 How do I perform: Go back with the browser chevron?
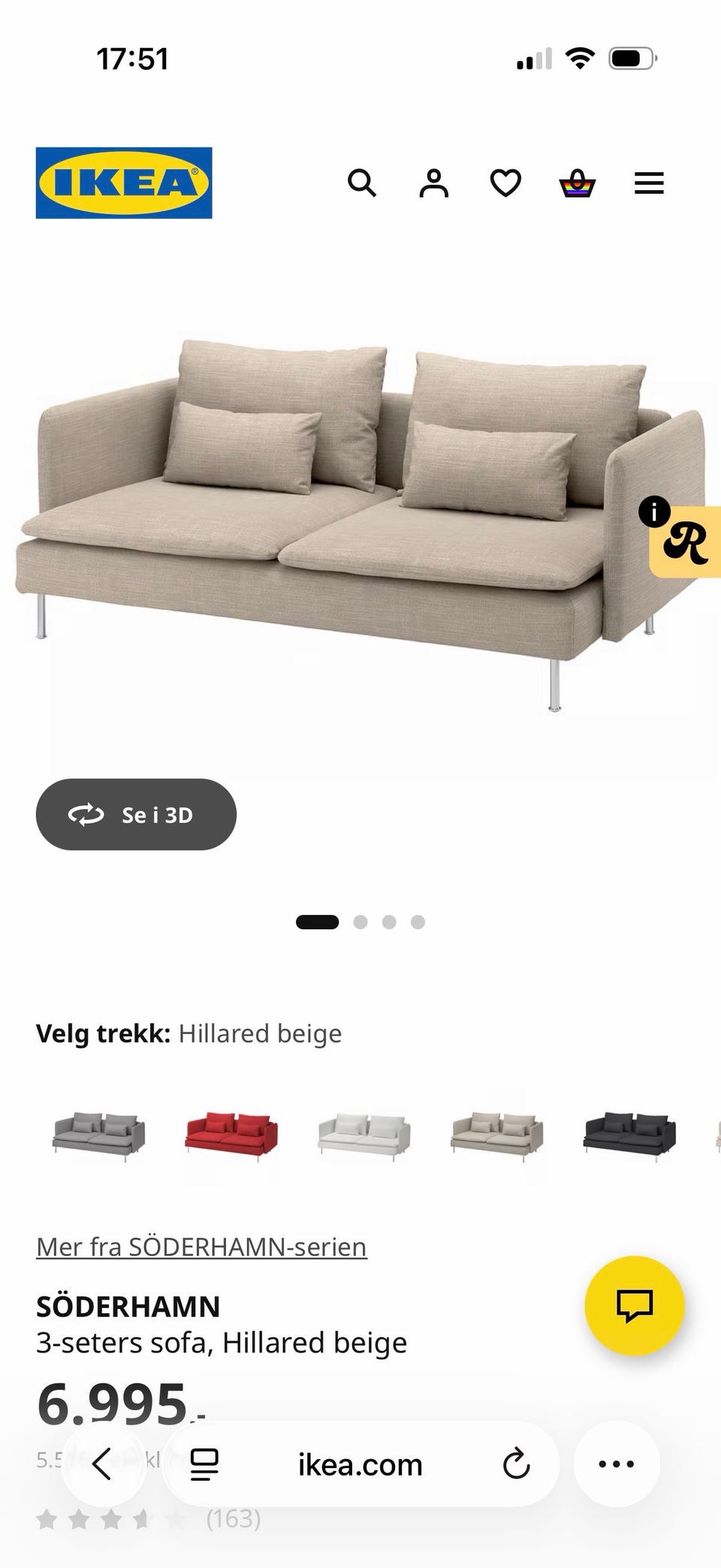104,1464
